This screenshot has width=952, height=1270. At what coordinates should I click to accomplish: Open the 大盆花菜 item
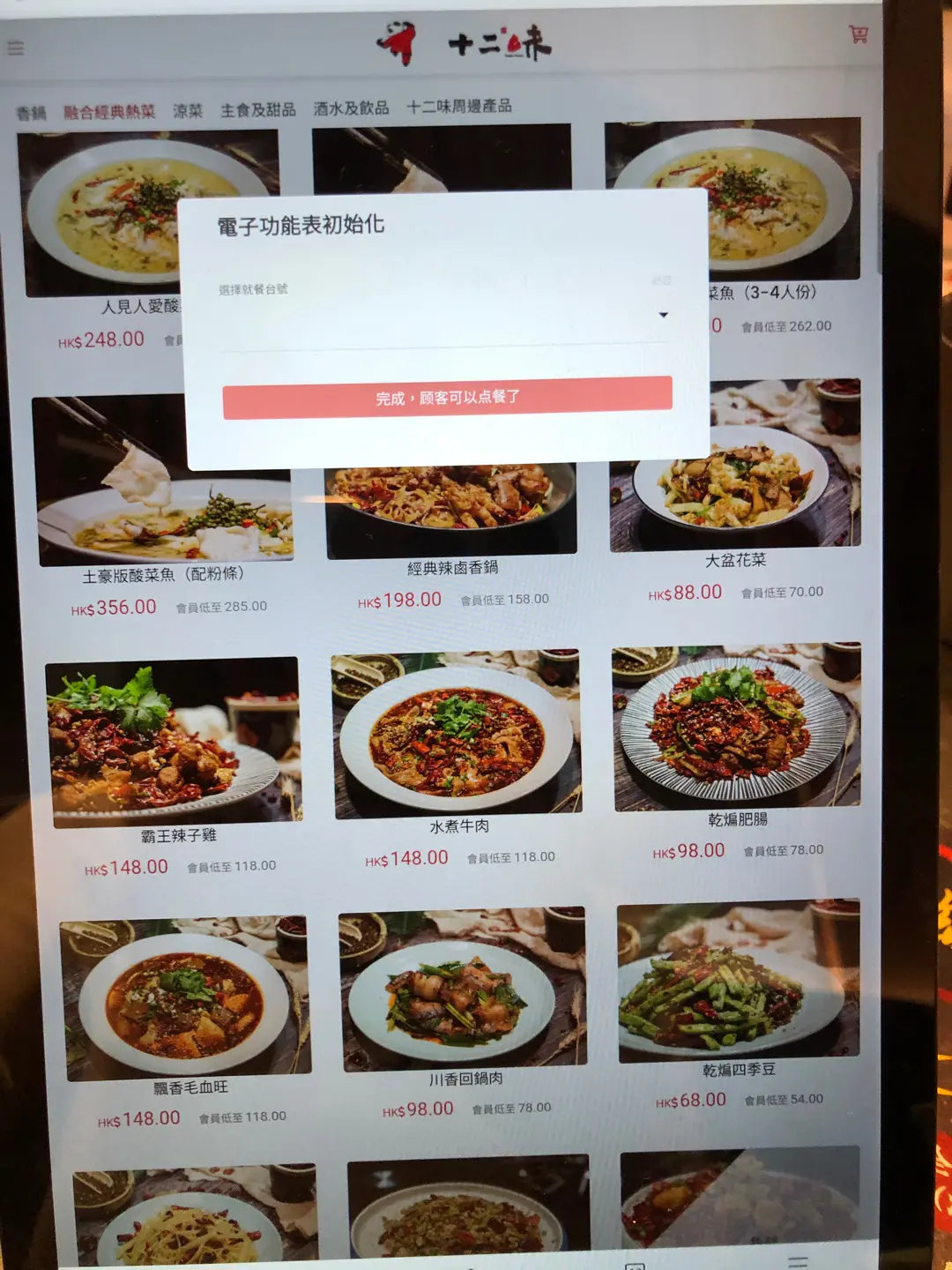click(734, 467)
